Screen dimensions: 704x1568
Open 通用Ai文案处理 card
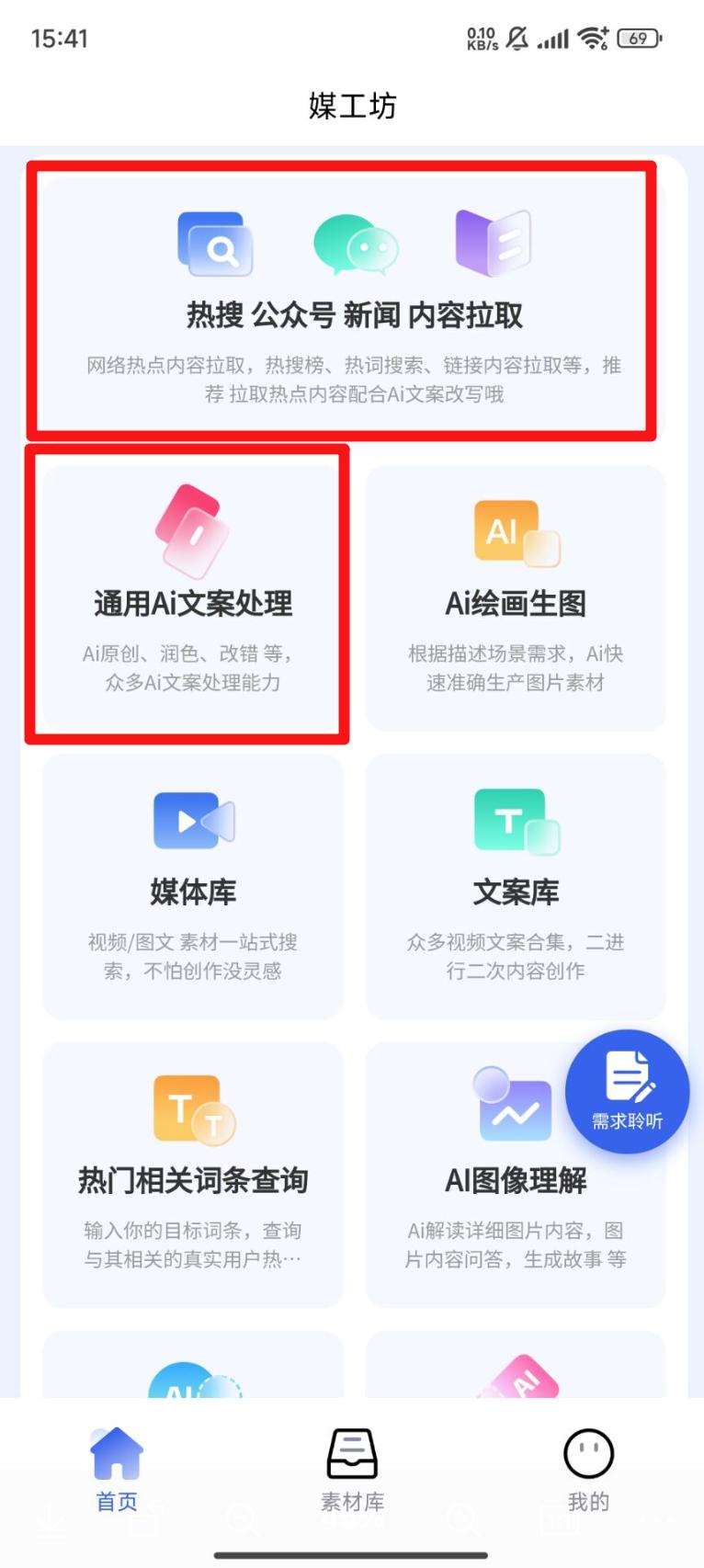click(192, 597)
